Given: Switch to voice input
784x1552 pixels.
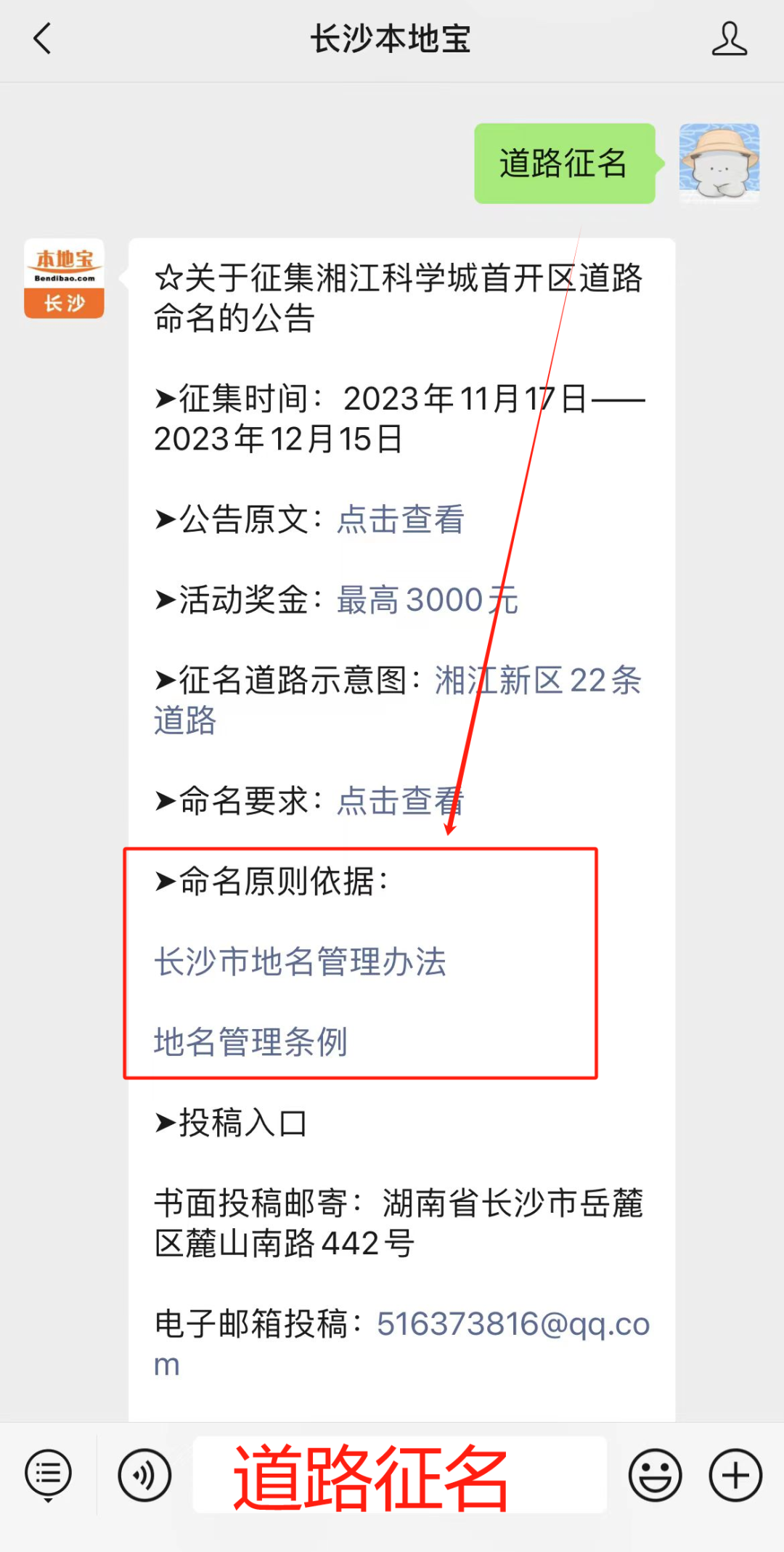Looking at the screenshot, I should coord(144,1475).
